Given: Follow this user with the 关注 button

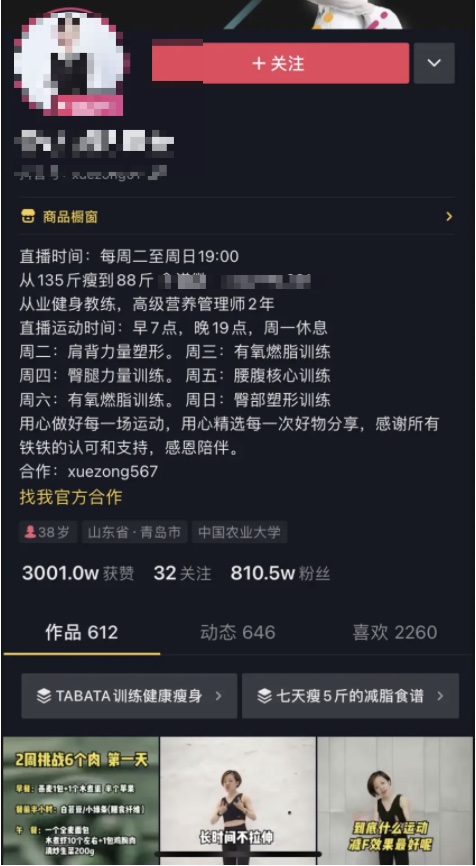Looking at the screenshot, I should pyautogui.click(x=281, y=64).
